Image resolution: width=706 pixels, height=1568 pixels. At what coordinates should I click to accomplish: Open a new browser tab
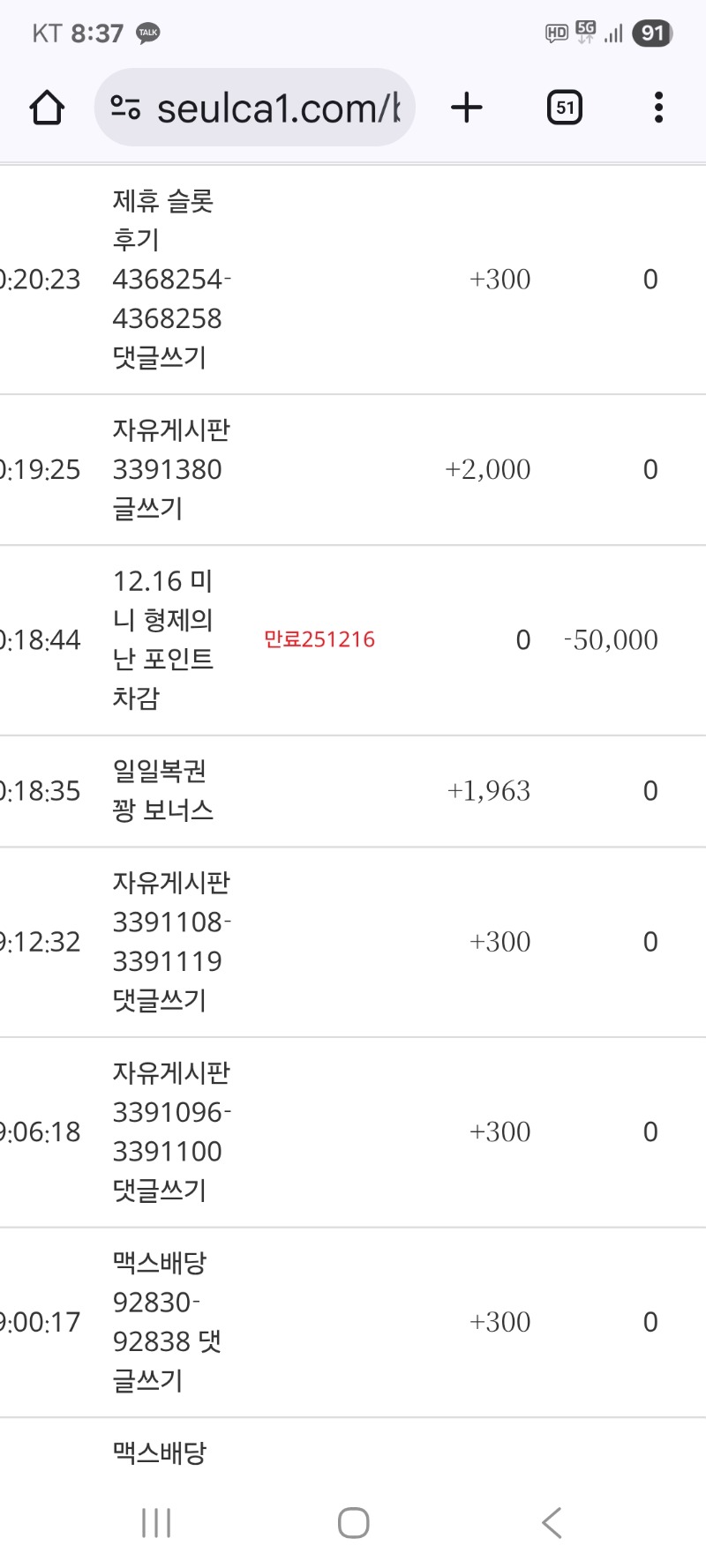(x=467, y=108)
